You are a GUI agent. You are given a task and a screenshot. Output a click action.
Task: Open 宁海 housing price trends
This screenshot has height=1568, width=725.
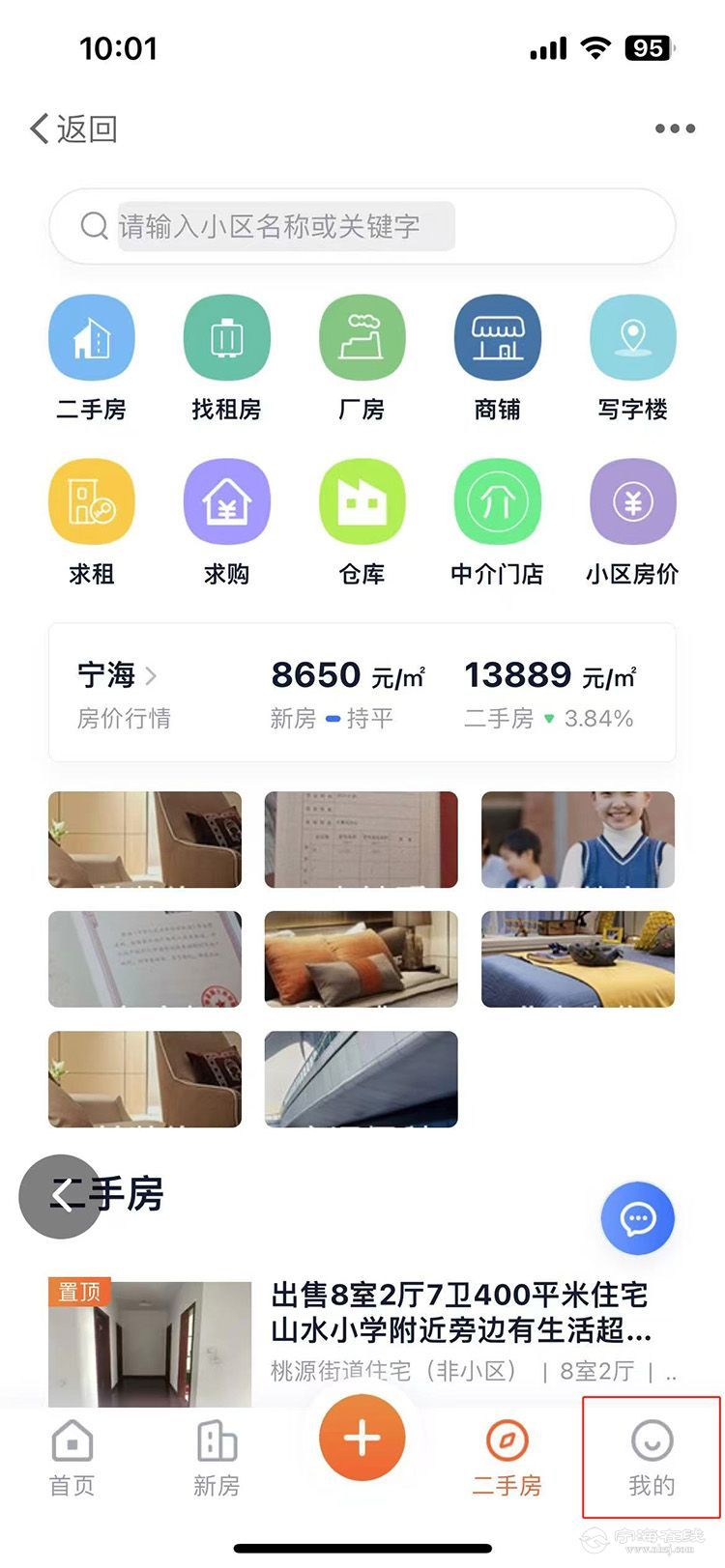coord(118,692)
